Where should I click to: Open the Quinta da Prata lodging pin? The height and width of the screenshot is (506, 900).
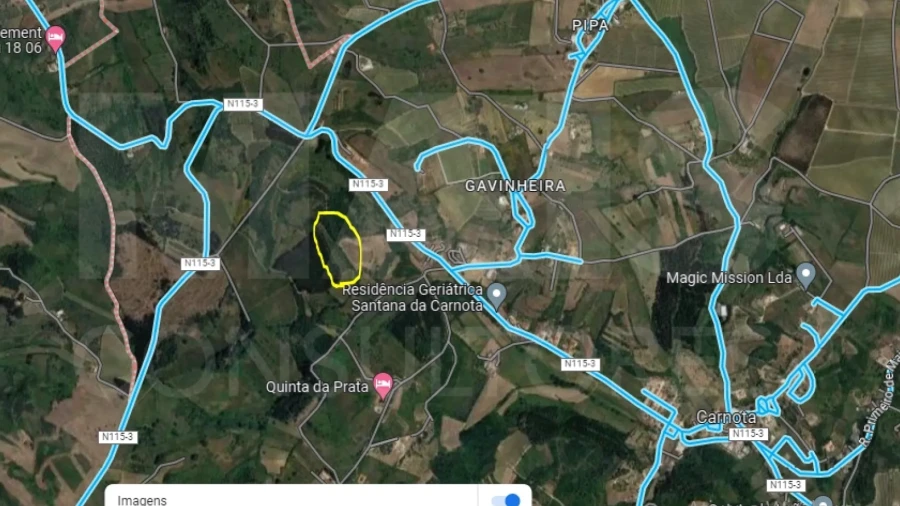pos(382,385)
